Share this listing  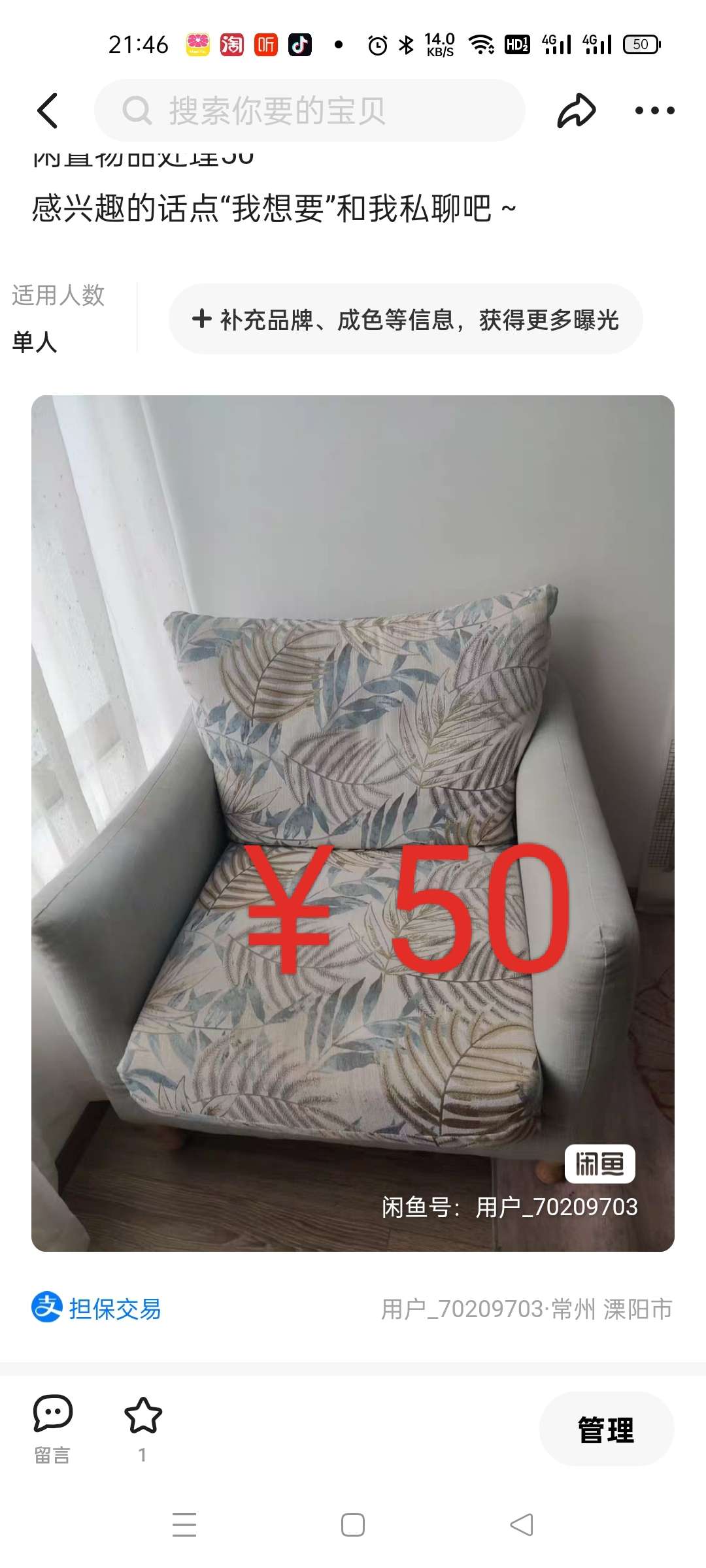576,110
